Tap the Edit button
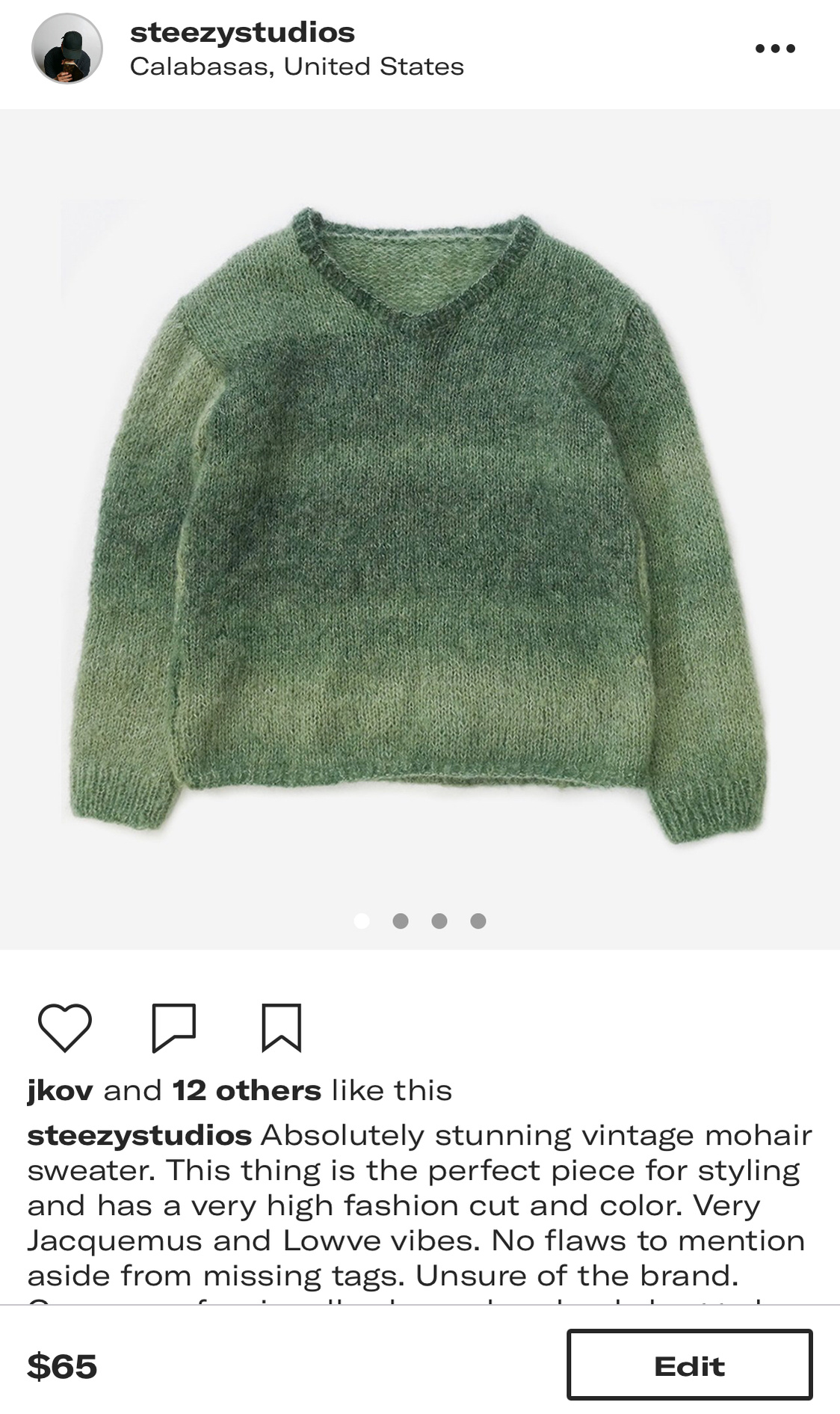This screenshot has height=1414, width=840. pyautogui.click(x=689, y=1365)
